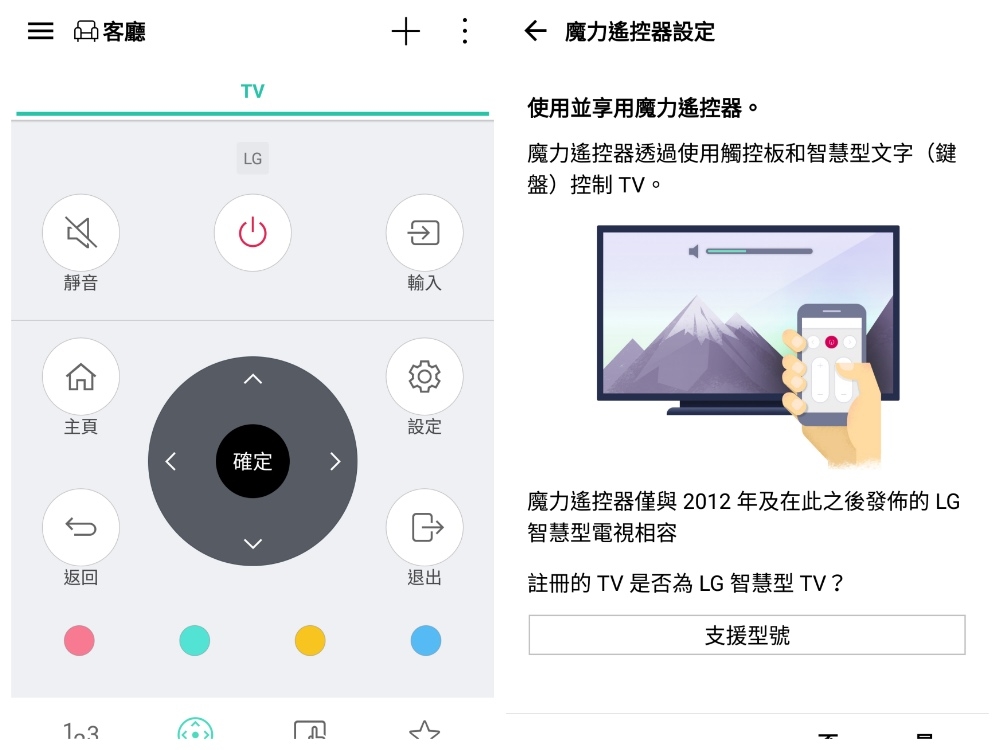
Task: Tap the 返回 return button
Action: (x=81, y=527)
